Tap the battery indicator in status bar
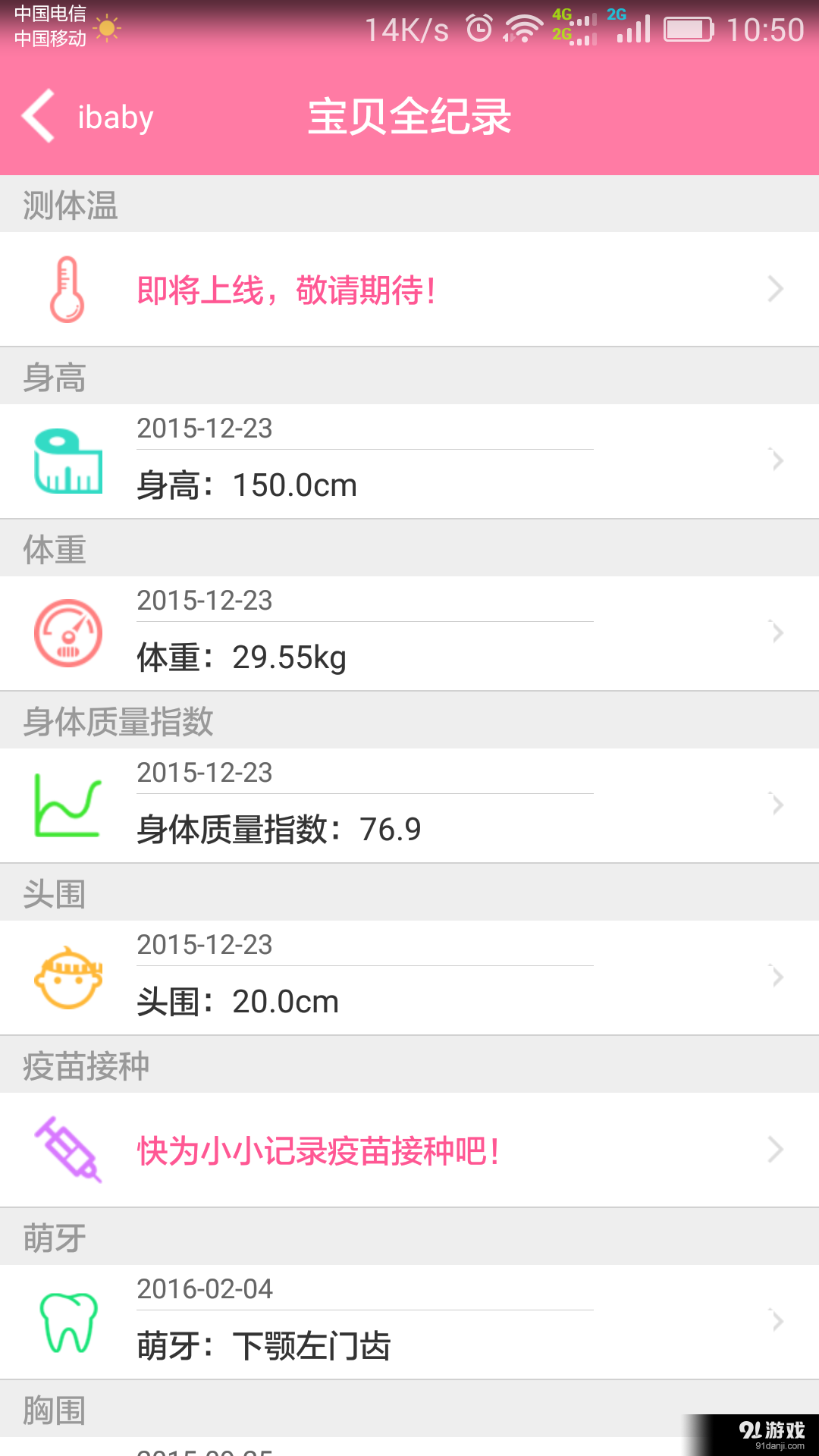The width and height of the screenshot is (819, 1456). (689, 29)
